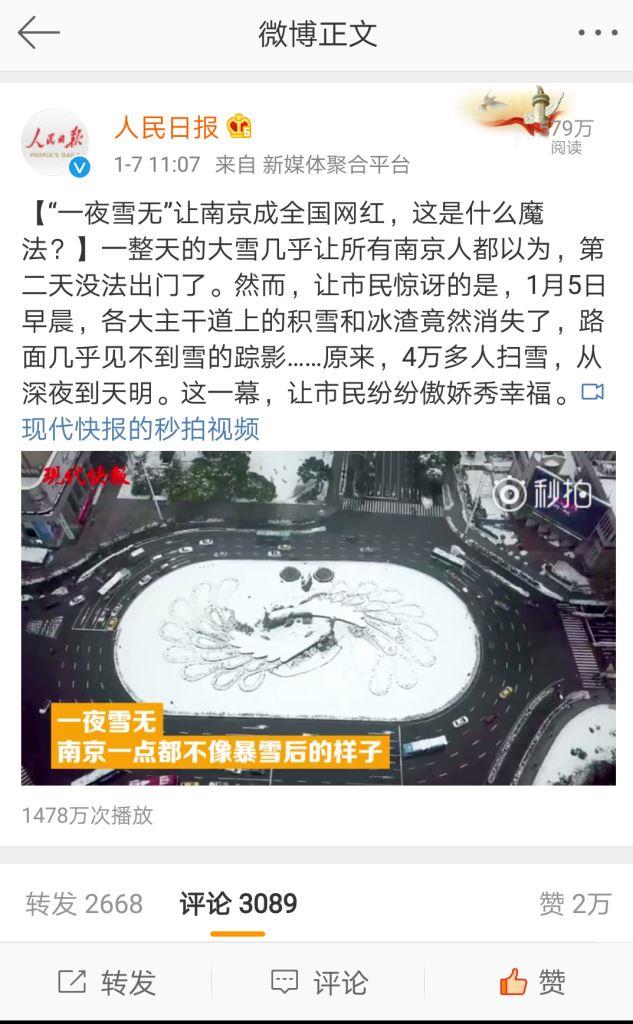Repost with the bottom 转发 button

(106, 982)
